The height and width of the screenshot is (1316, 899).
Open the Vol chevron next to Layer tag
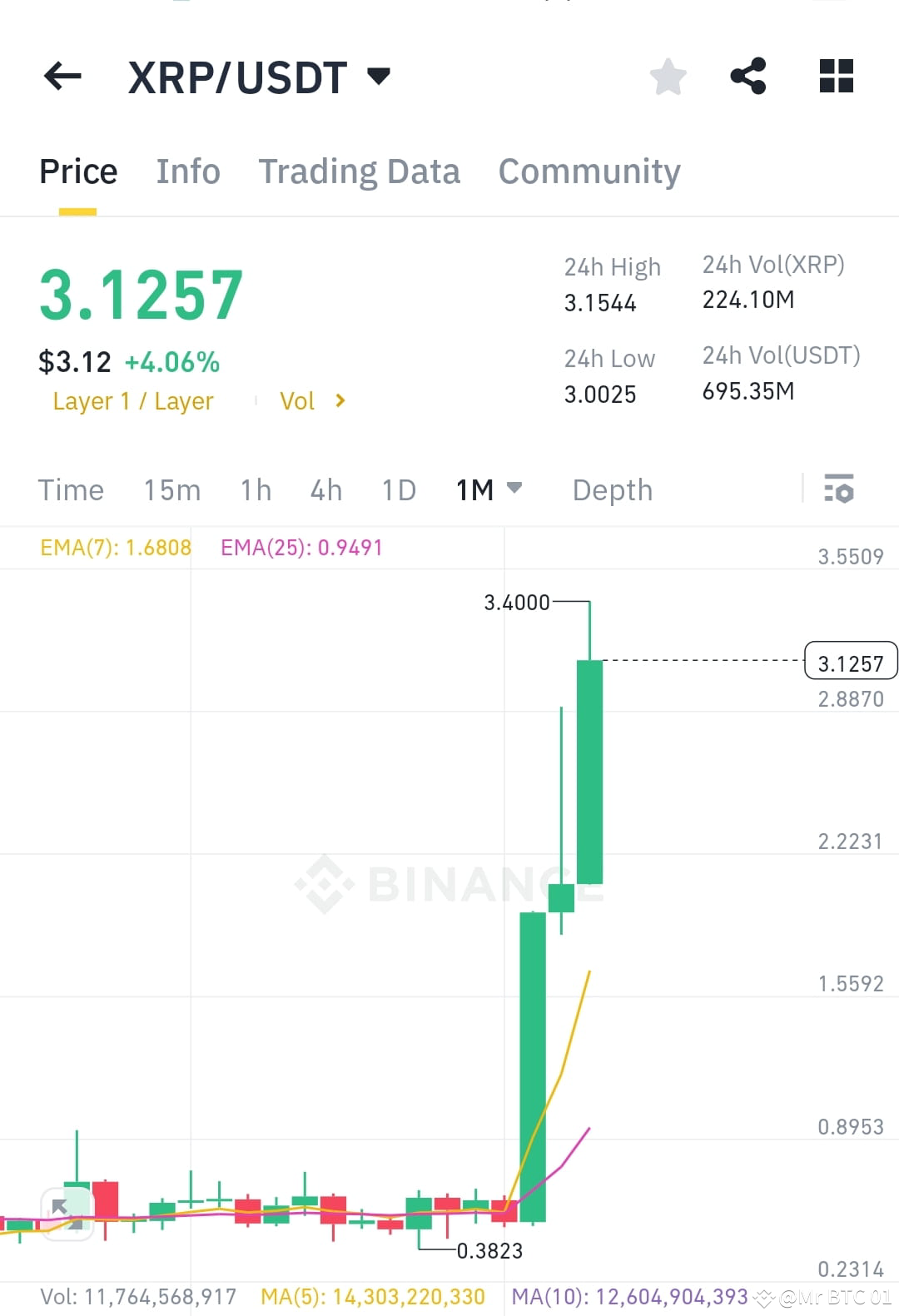(340, 400)
